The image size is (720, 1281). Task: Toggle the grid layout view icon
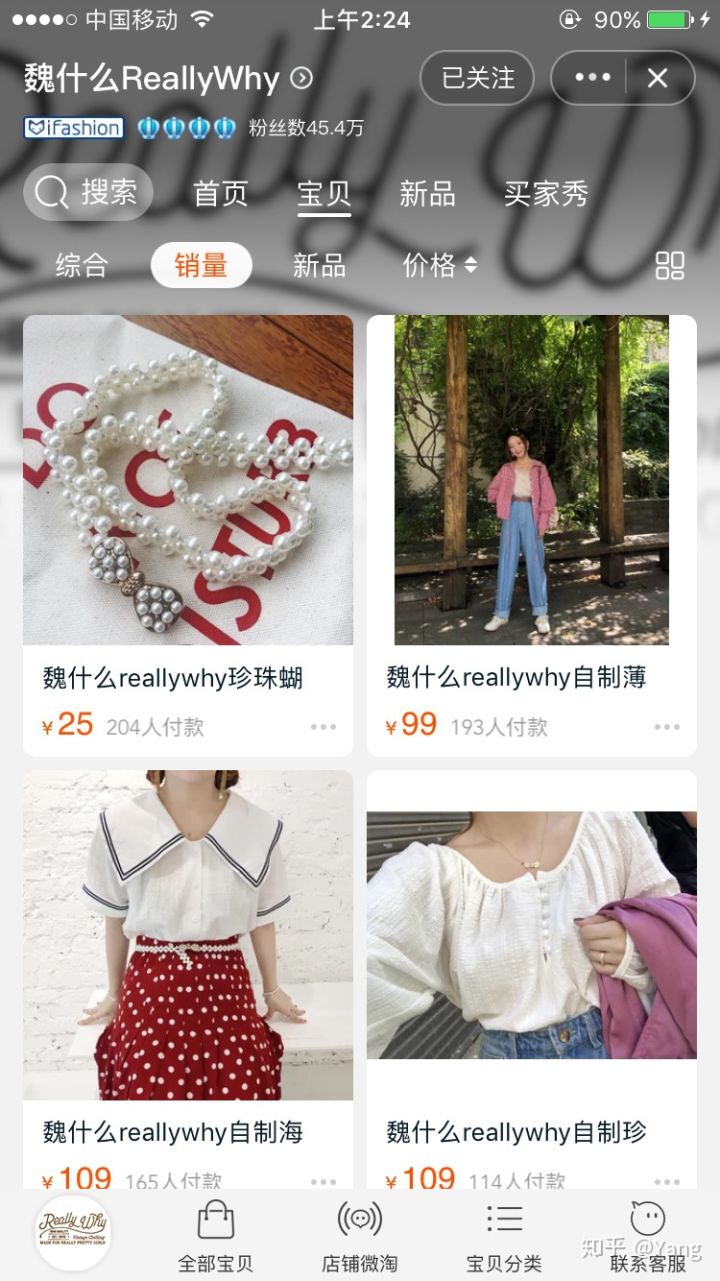669,266
